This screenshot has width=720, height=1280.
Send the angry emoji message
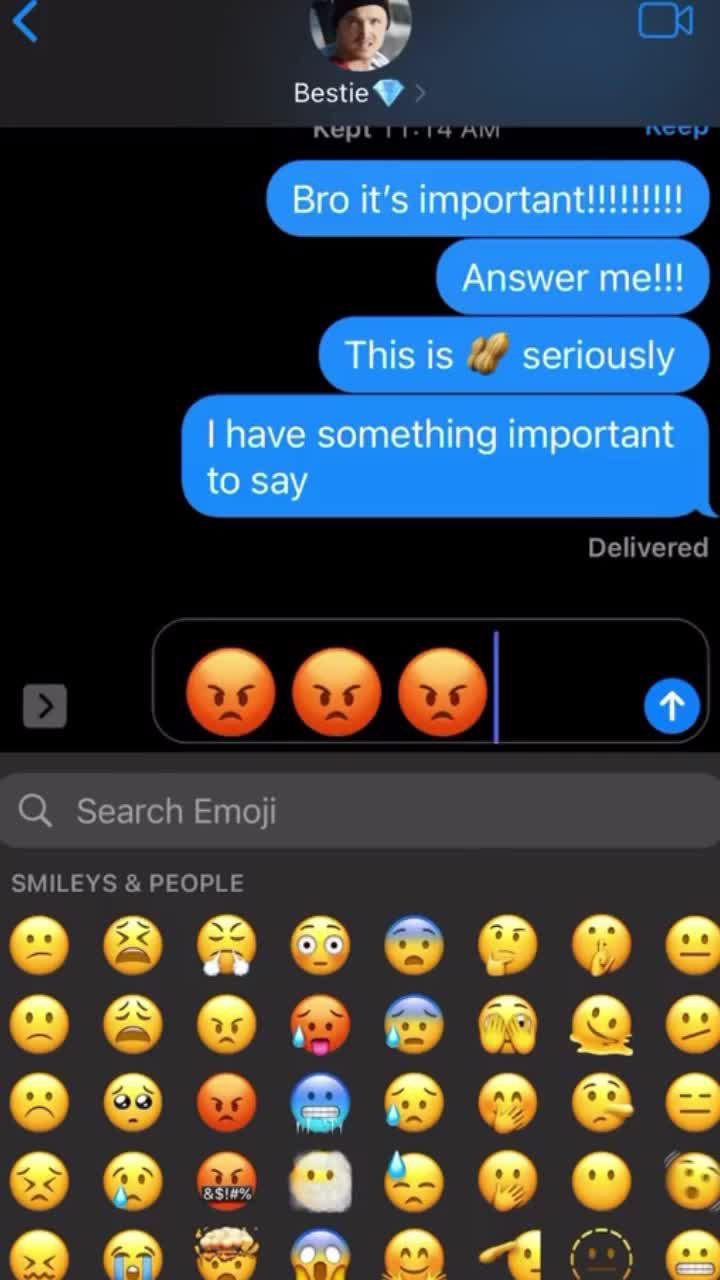pos(671,706)
